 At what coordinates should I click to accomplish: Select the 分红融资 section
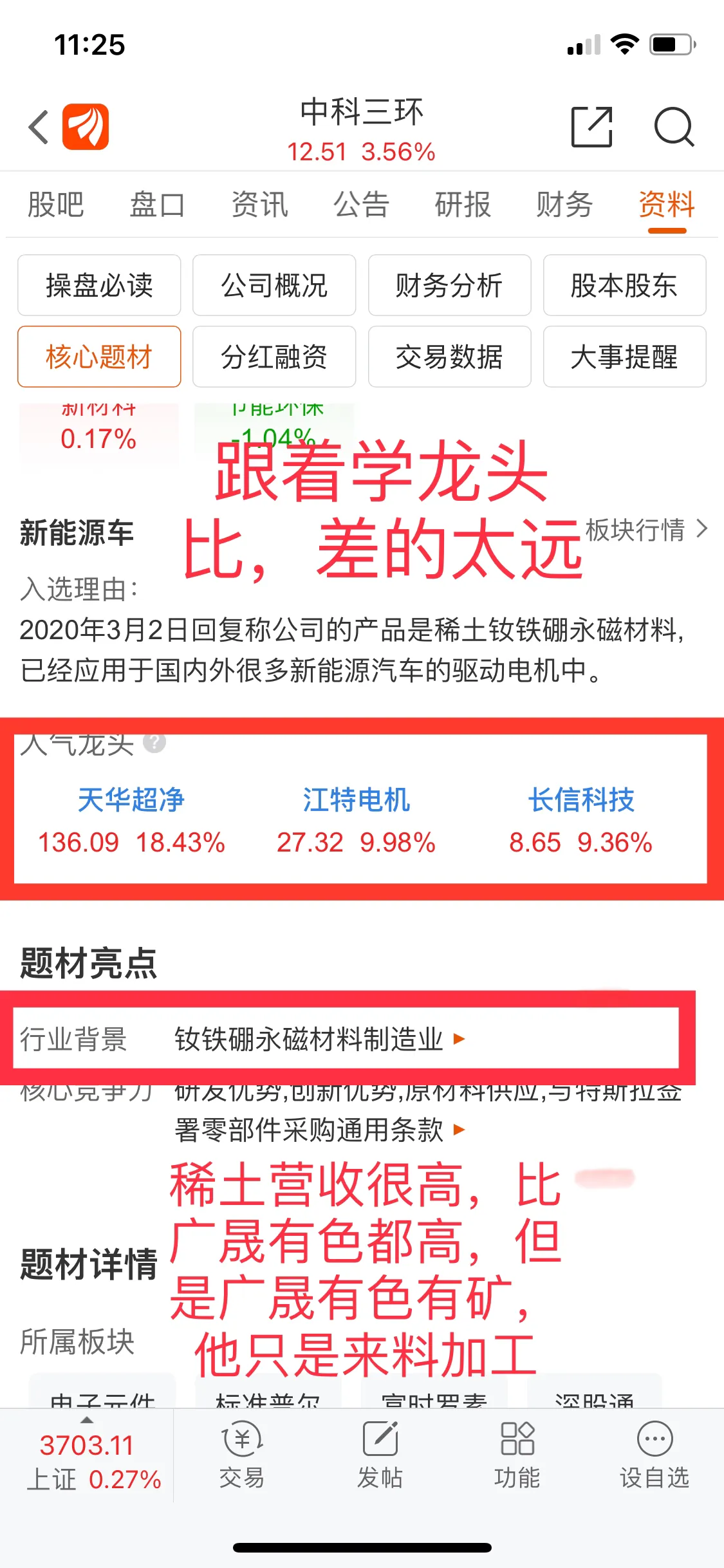tap(274, 357)
